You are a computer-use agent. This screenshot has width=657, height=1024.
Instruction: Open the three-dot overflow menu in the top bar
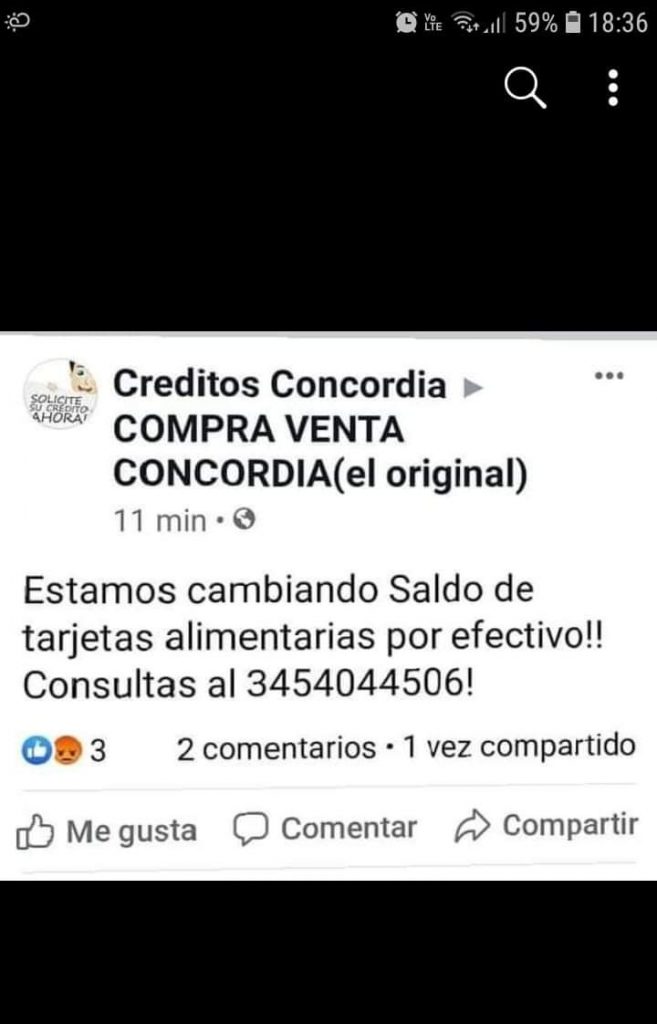pos(613,88)
